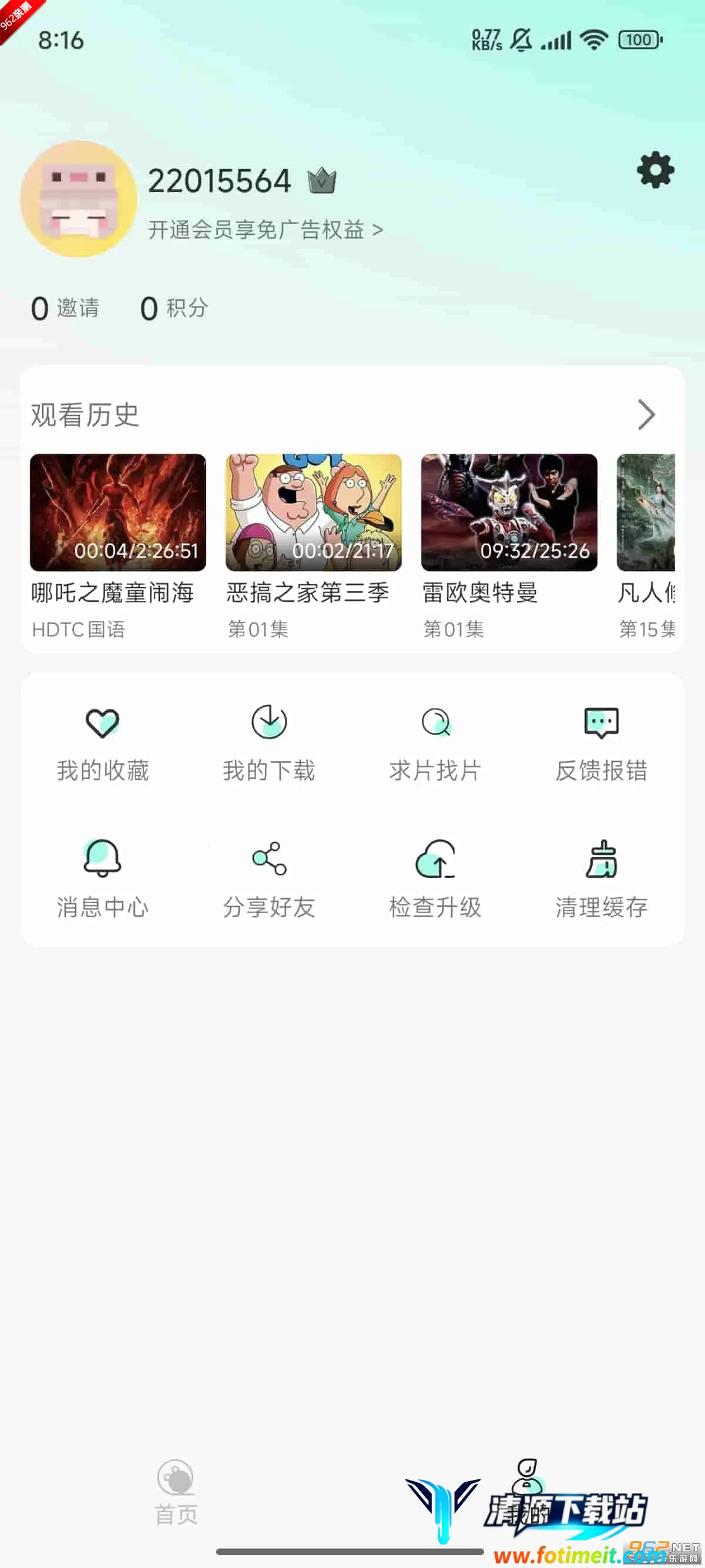Image resolution: width=705 pixels, height=1568 pixels.
Task: Resume watching 哪吒之魔童闹海
Action: click(118, 513)
